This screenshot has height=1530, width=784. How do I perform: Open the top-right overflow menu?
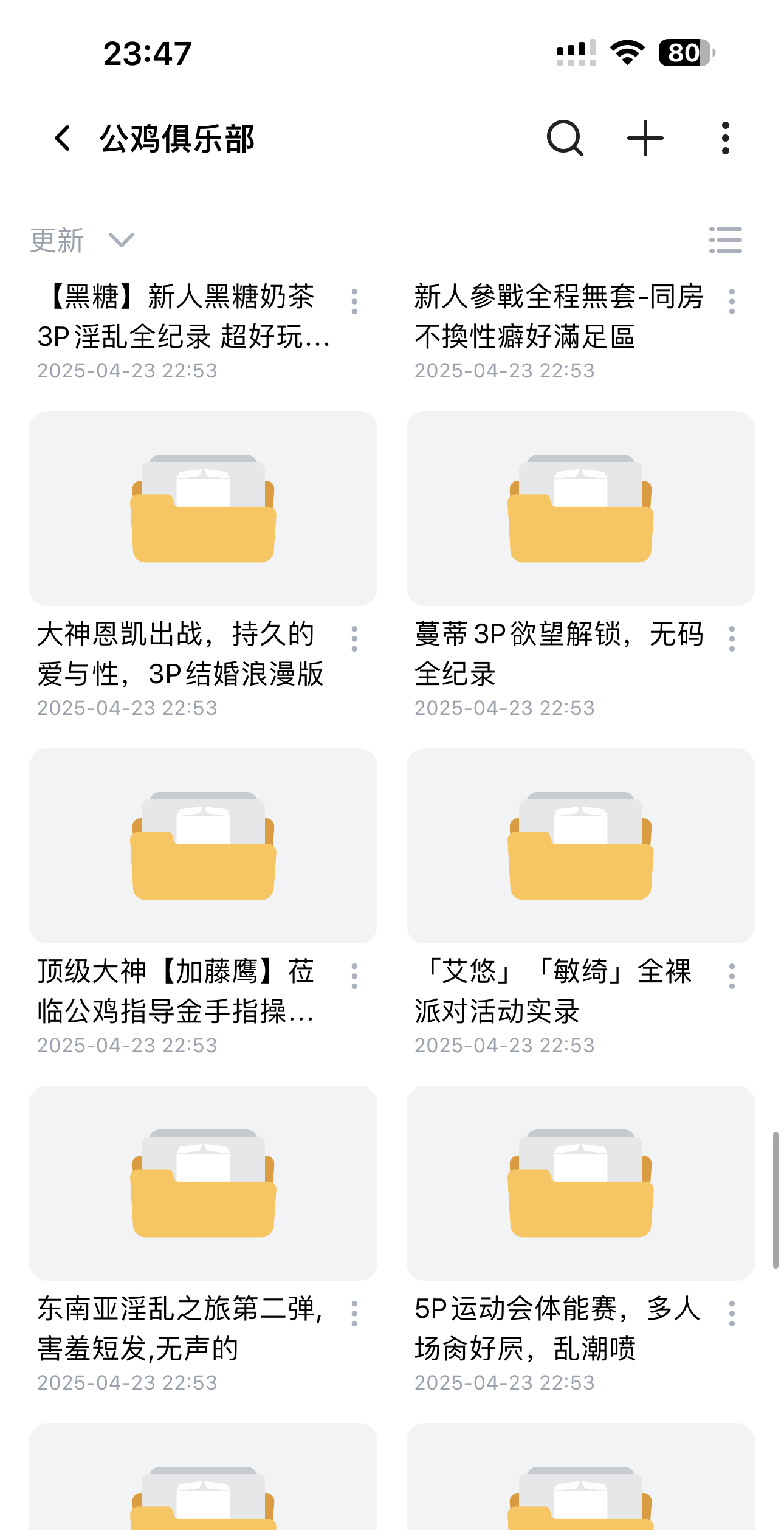pos(725,139)
